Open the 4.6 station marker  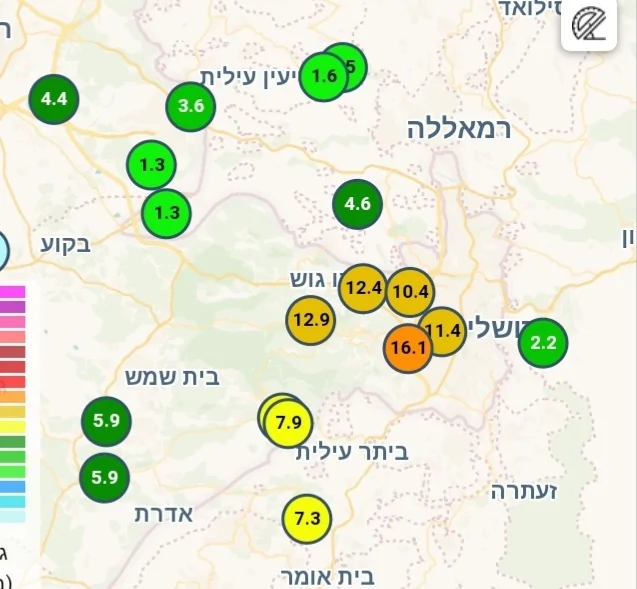(357, 204)
